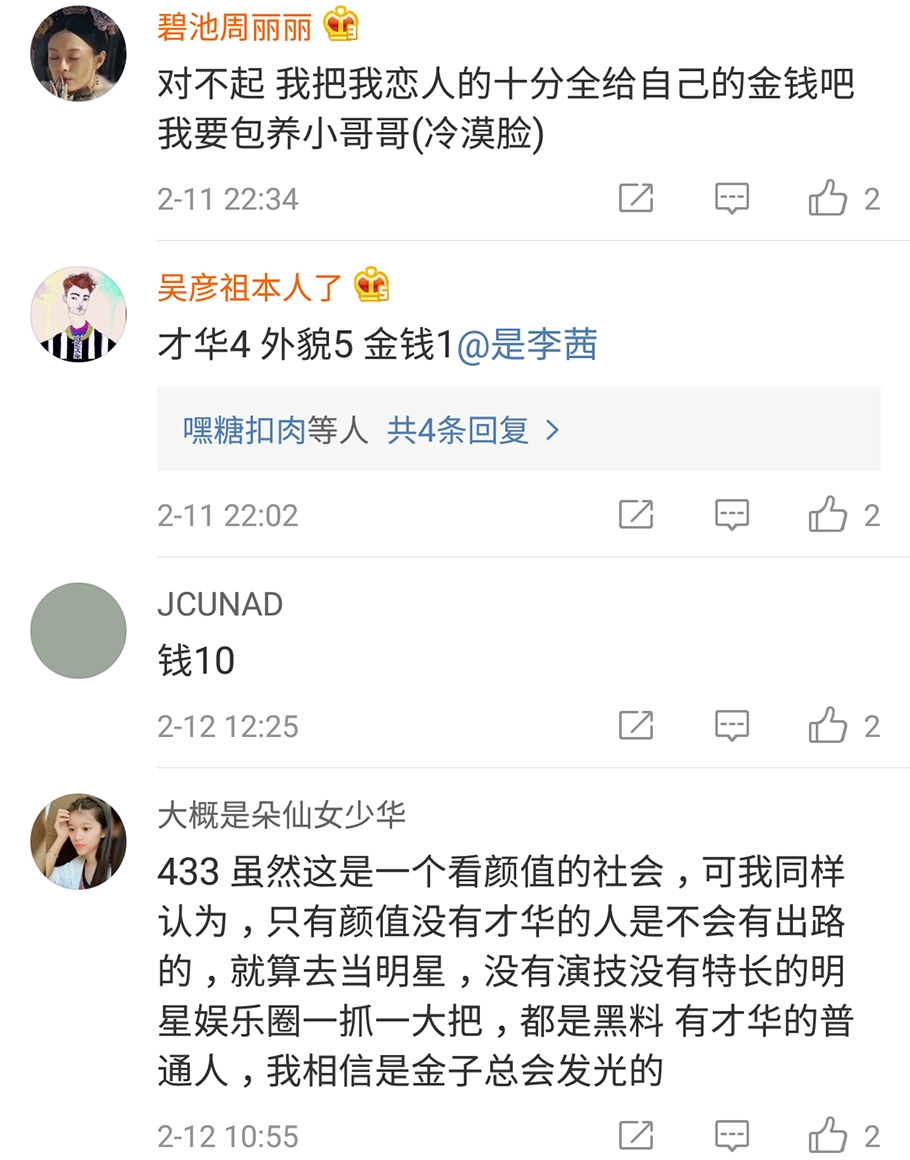The width and height of the screenshot is (910, 1160).
Task: Click the crown badge beside 吴彦祖本人了
Action: click(x=371, y=287)
